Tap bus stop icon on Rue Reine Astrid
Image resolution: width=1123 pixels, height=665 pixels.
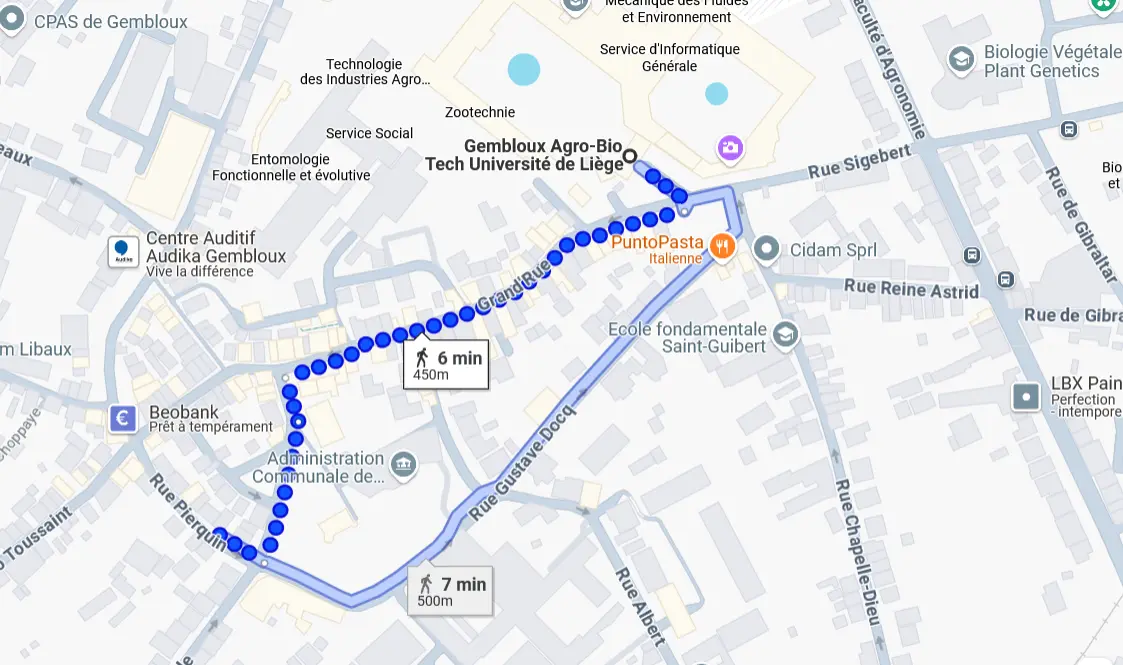1005,280
